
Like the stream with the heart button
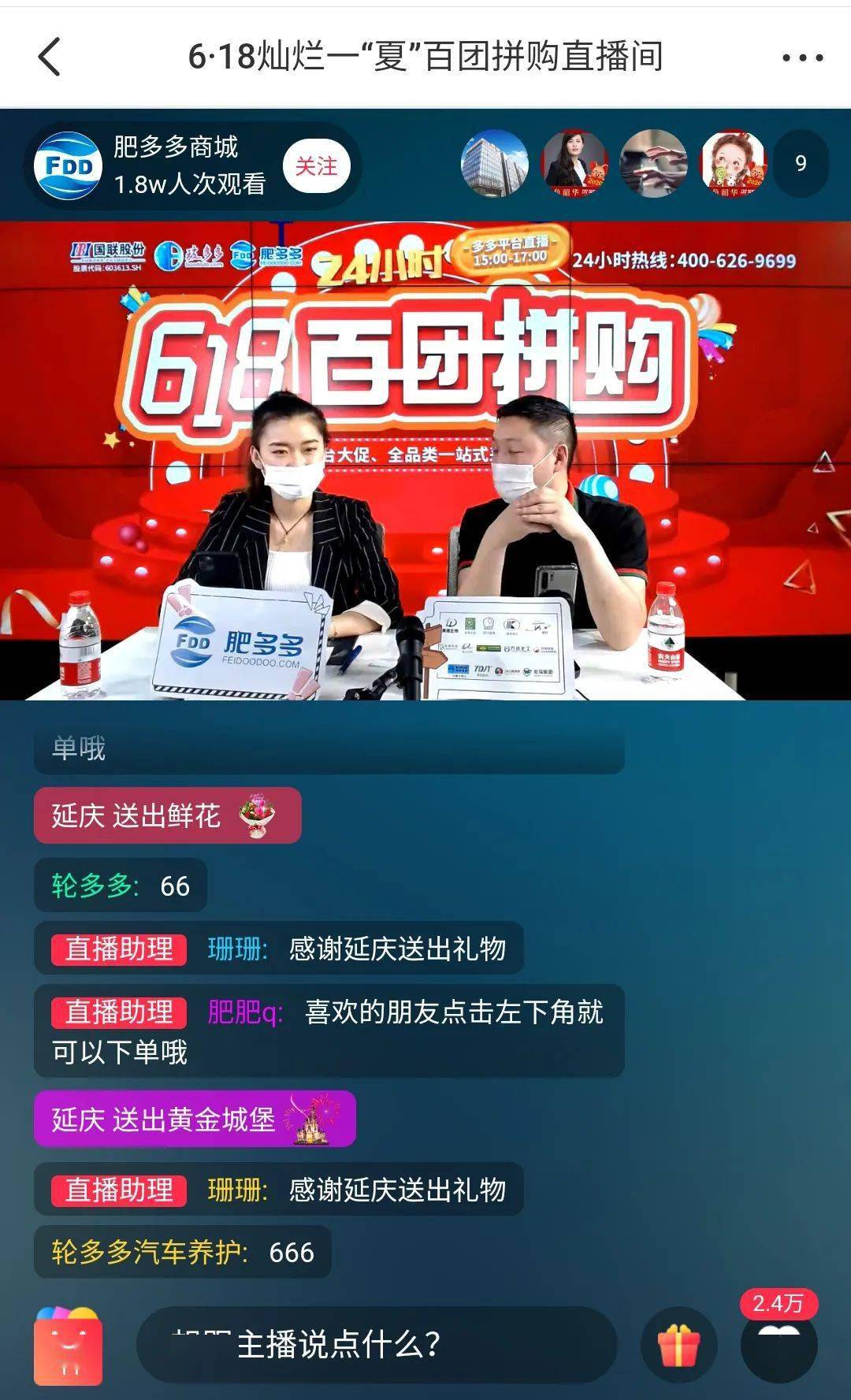(x=779, y=1344)
